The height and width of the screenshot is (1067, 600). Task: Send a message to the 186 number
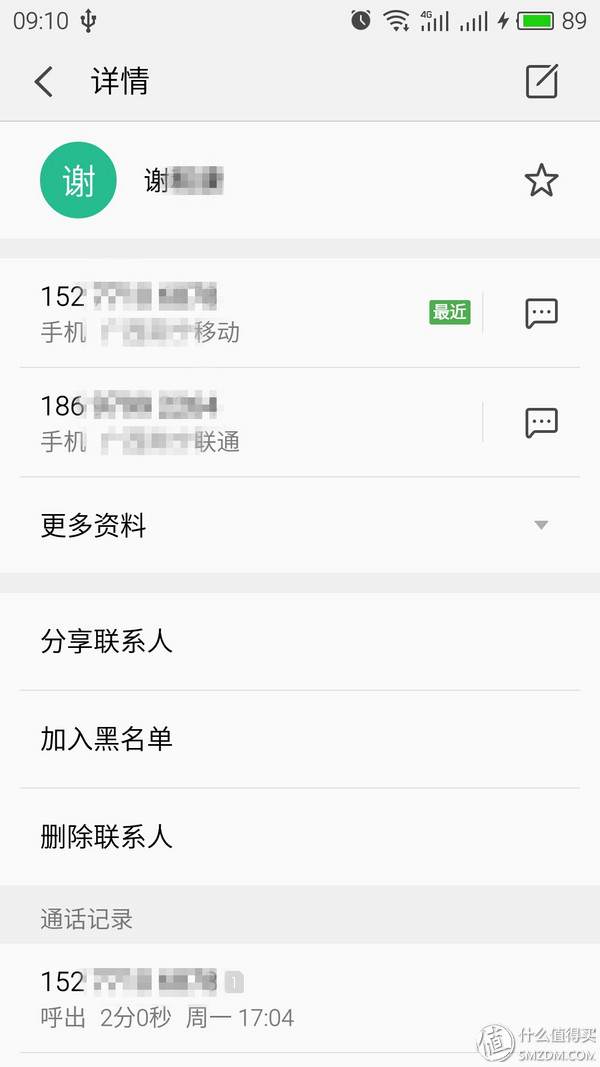click(541, 422)
